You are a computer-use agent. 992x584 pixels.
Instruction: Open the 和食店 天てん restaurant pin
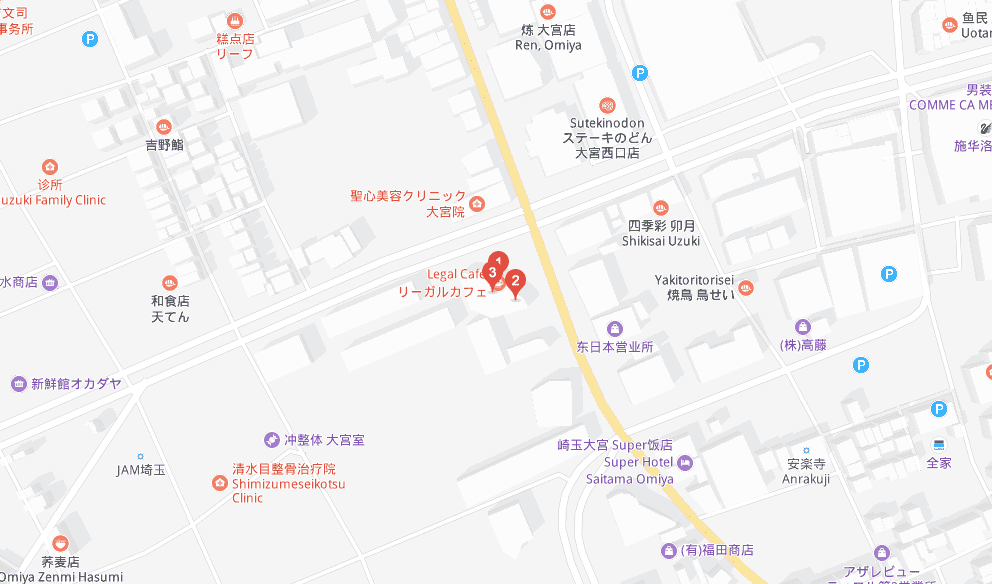(170, 283)
